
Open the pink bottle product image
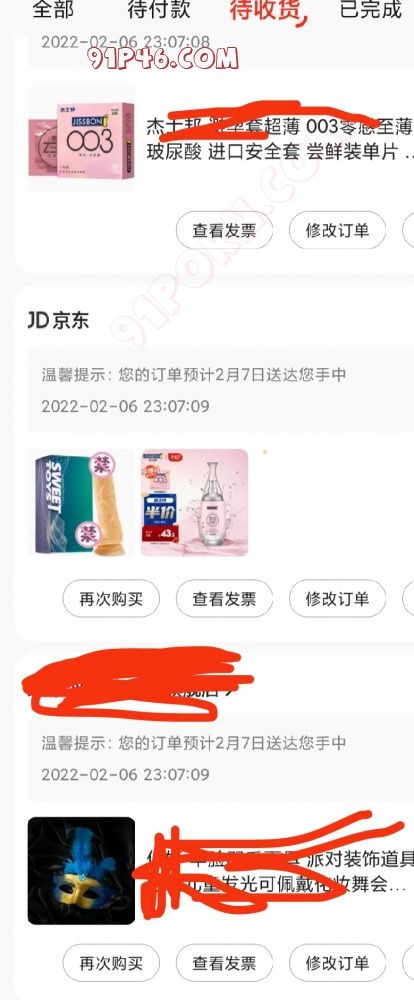[195, 503]
